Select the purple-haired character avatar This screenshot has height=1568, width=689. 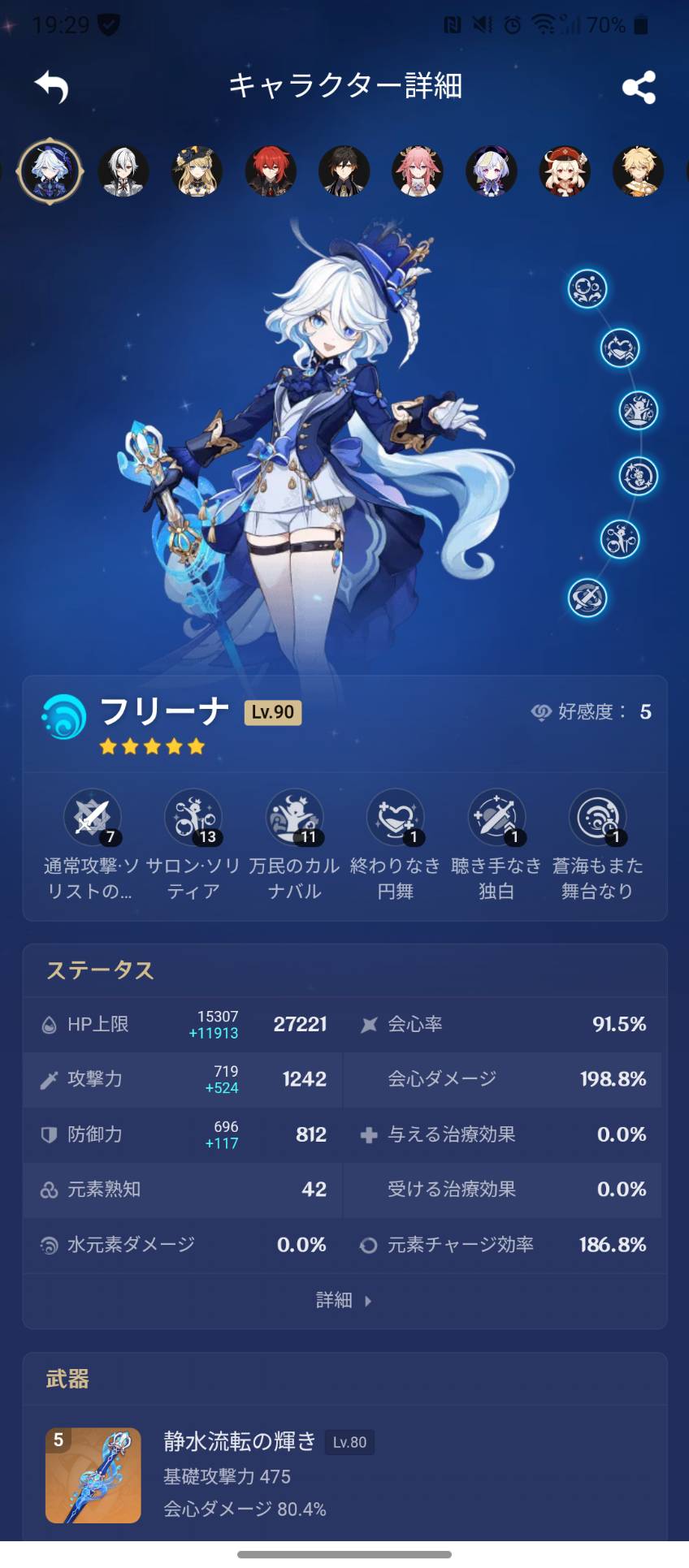pyautogui.click(x=491, y=171)
